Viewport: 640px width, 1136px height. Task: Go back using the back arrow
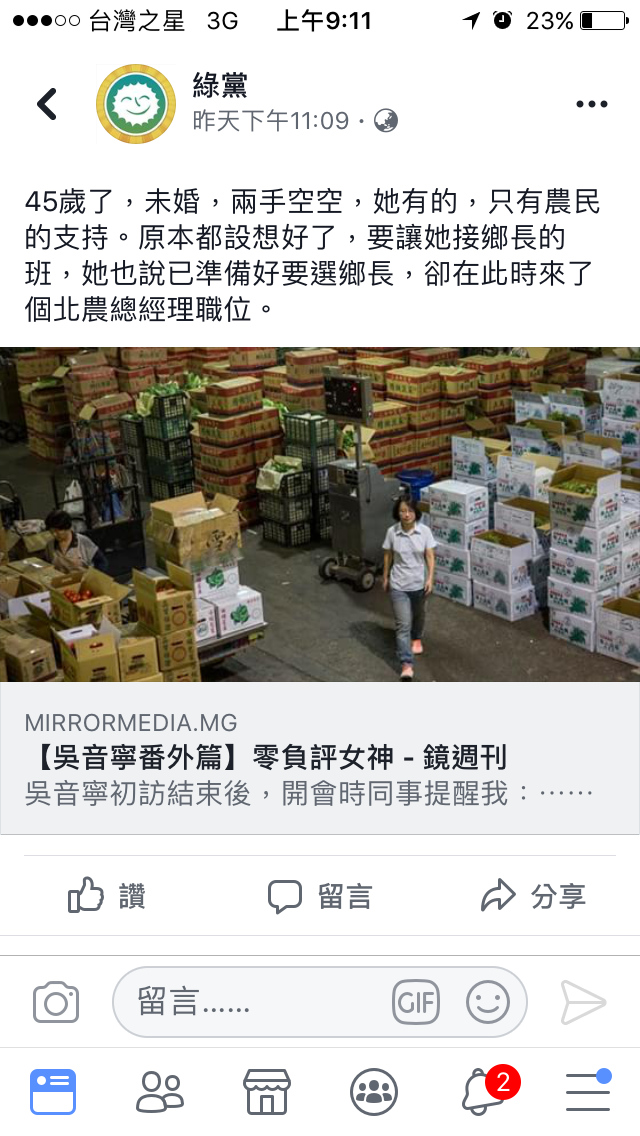click(47, 104)
